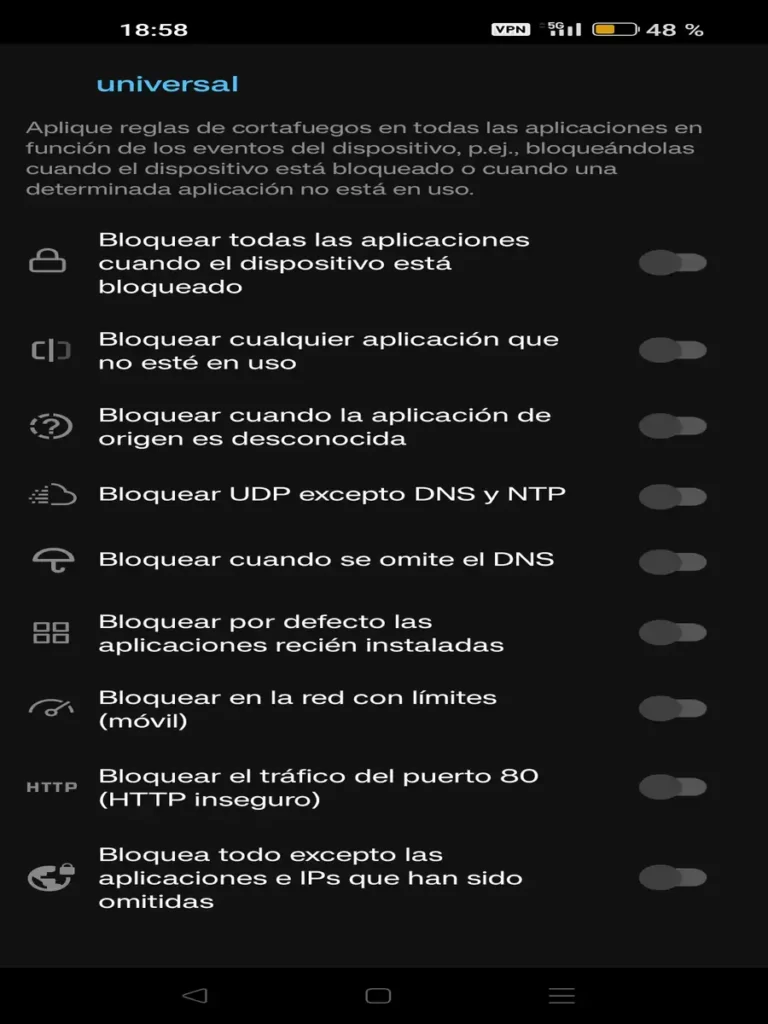The height and width of the screenshot is (1024, 768).
Task: Enable blocking everything except bypassed apps and IPs
Action: click(x=672, y=878)
